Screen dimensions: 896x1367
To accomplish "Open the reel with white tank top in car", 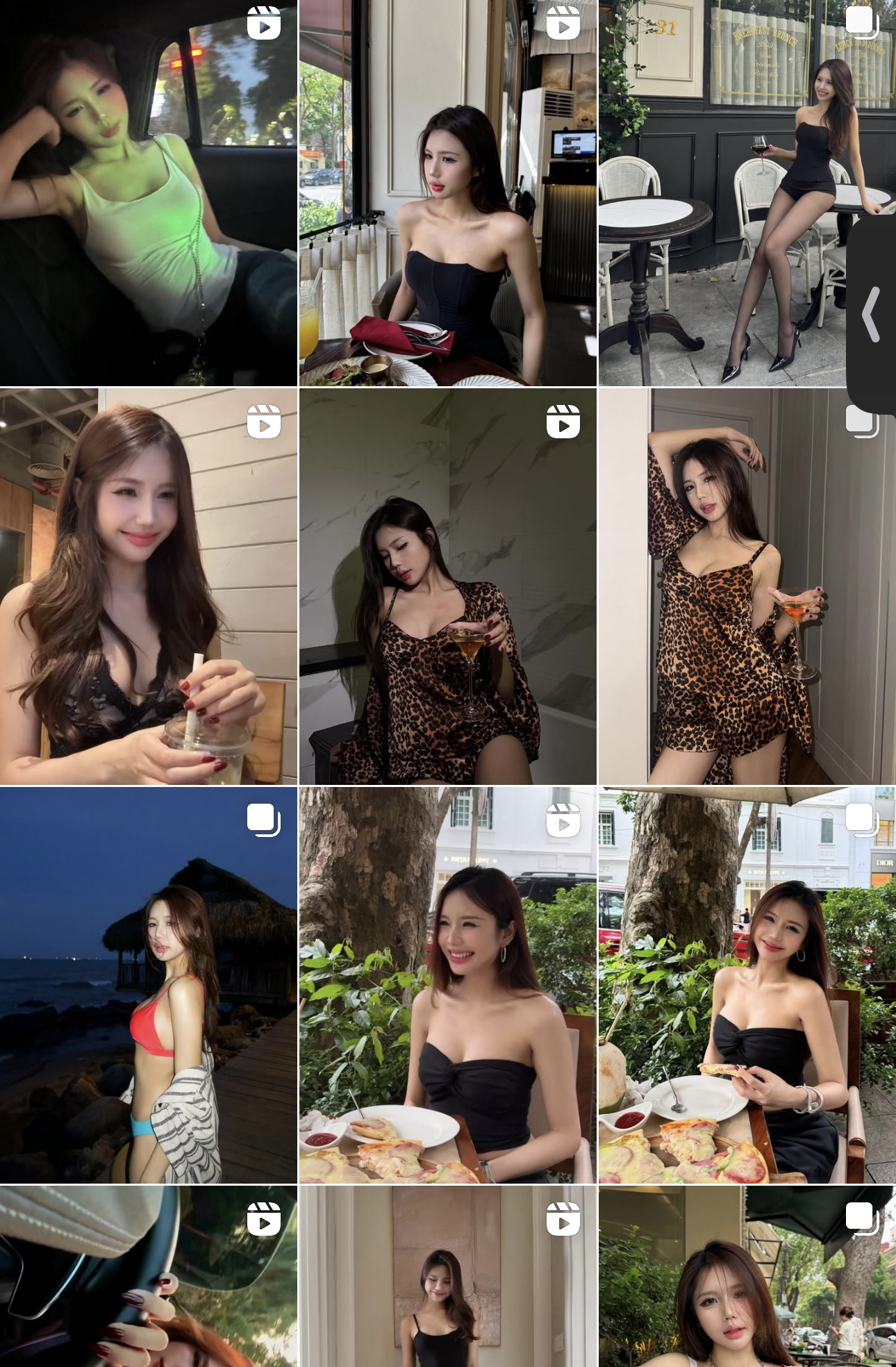I will (148, 193).
